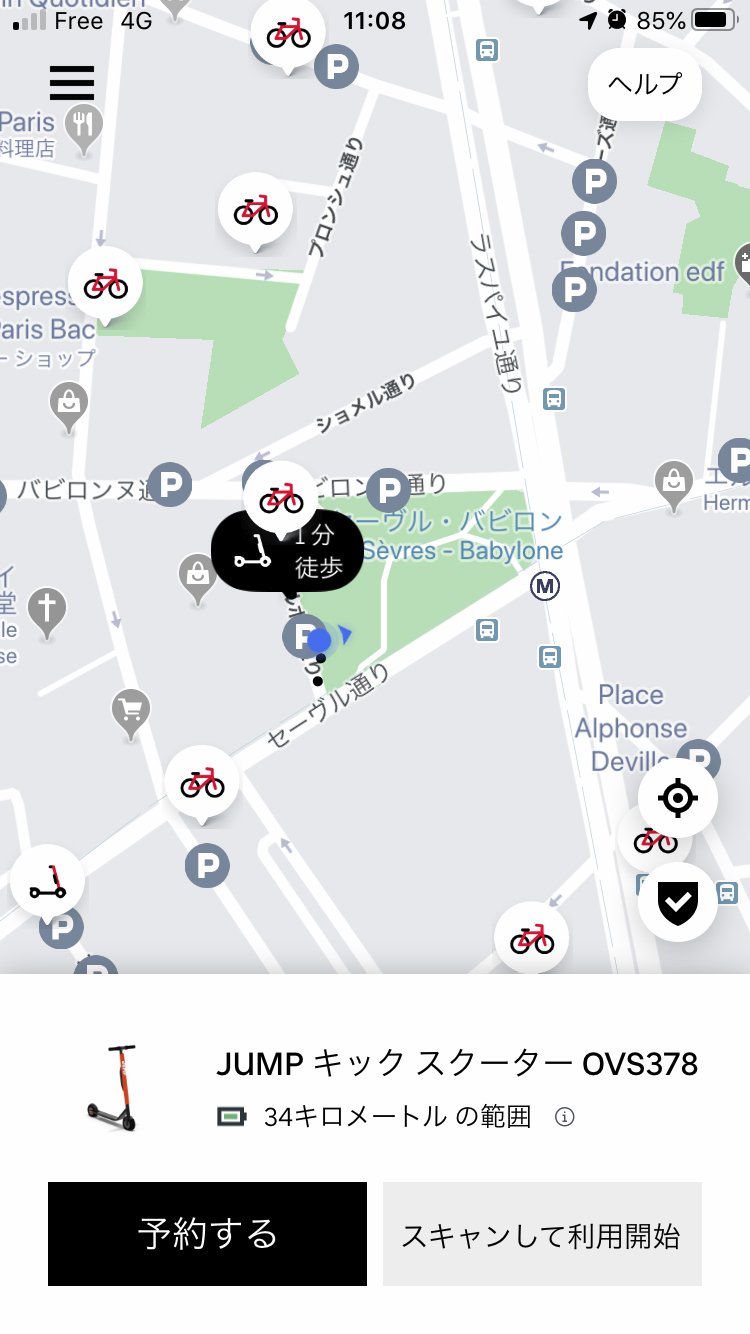Open the safety shield toolkit
Image resolution: width=750 pixels, height=1334 pixels.
(x=677, y=902)
